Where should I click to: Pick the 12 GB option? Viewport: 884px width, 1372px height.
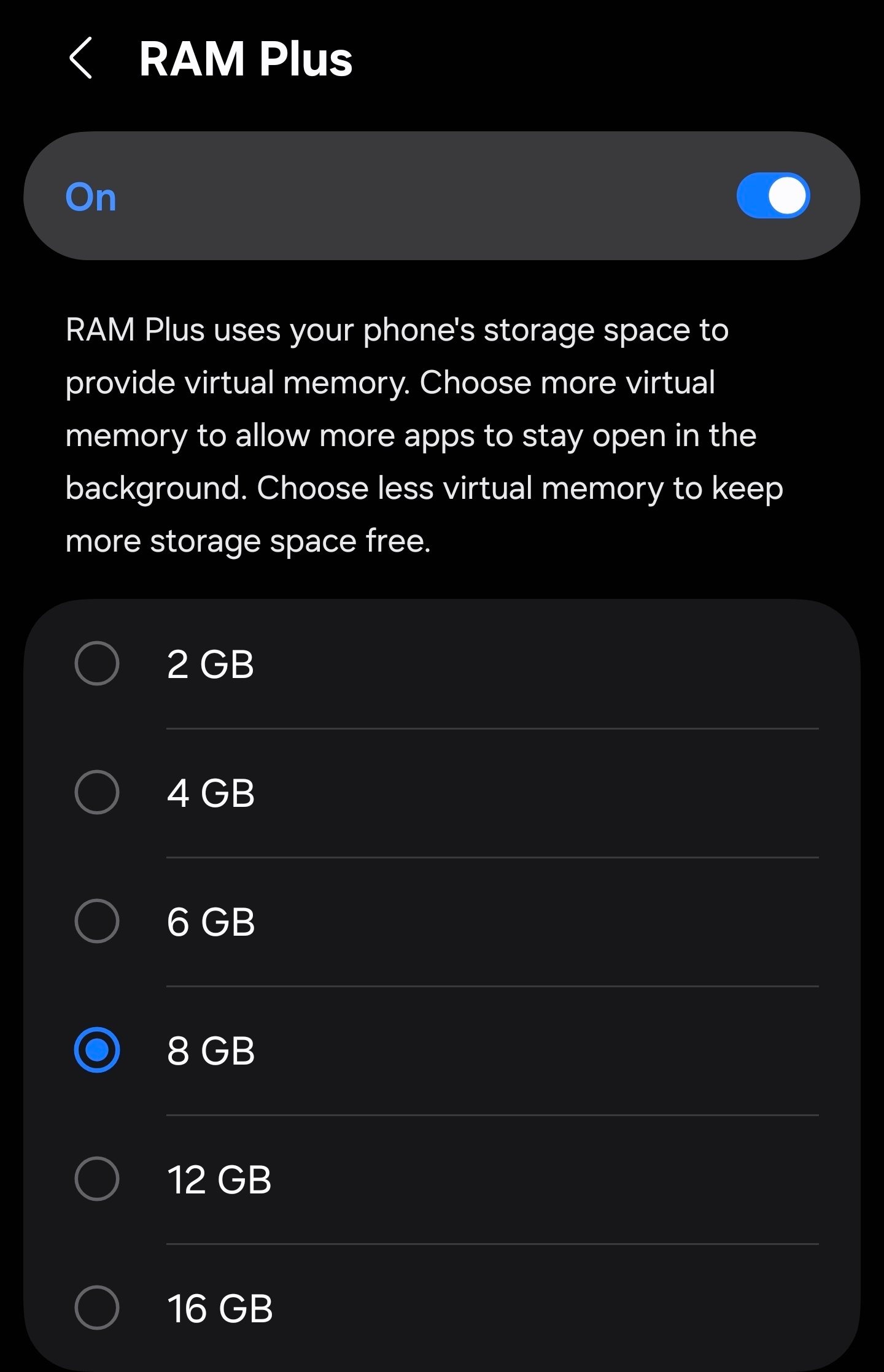pos(96,1179)
